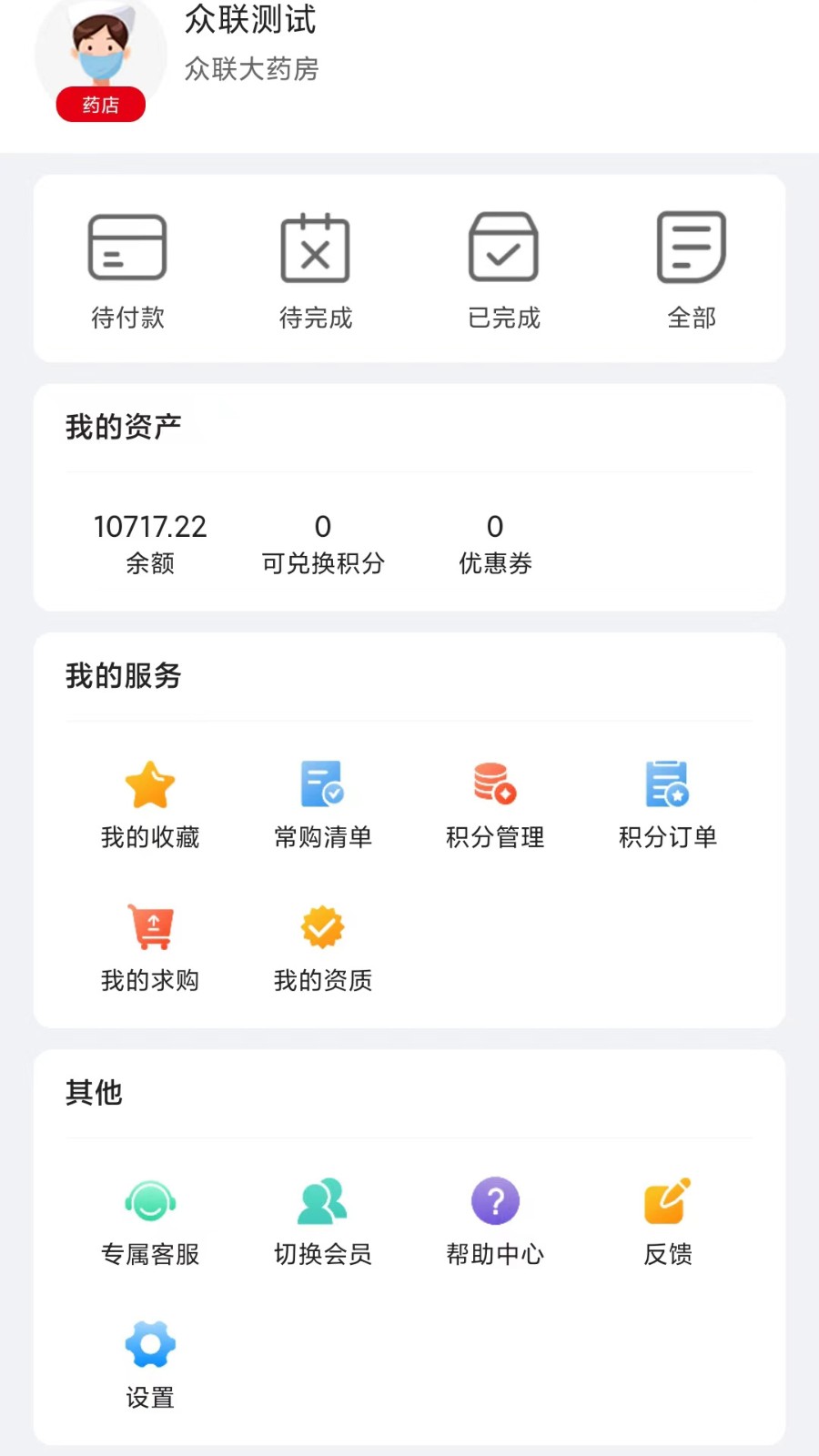Open 优惠券 coupons section

[495, 541]
